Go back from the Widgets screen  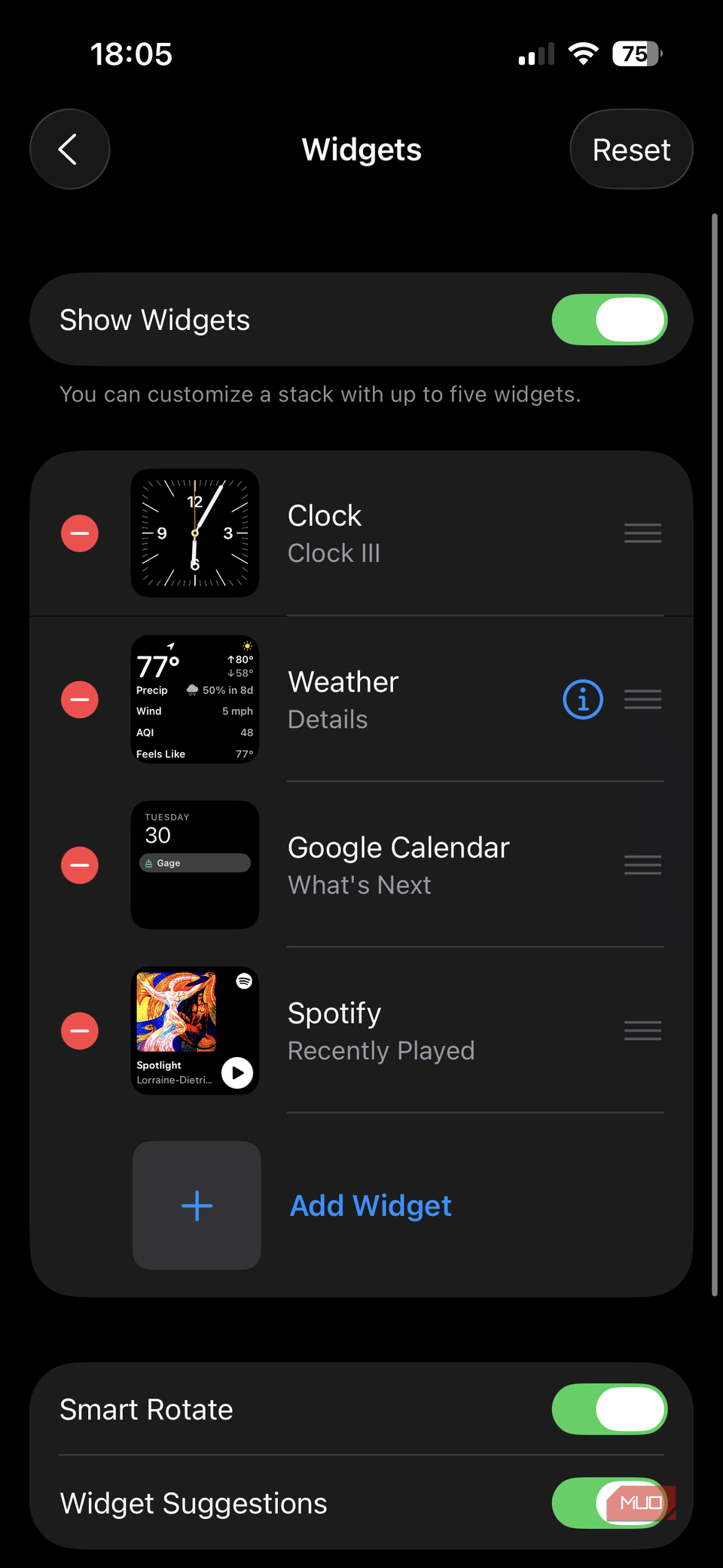click(69, 149)
